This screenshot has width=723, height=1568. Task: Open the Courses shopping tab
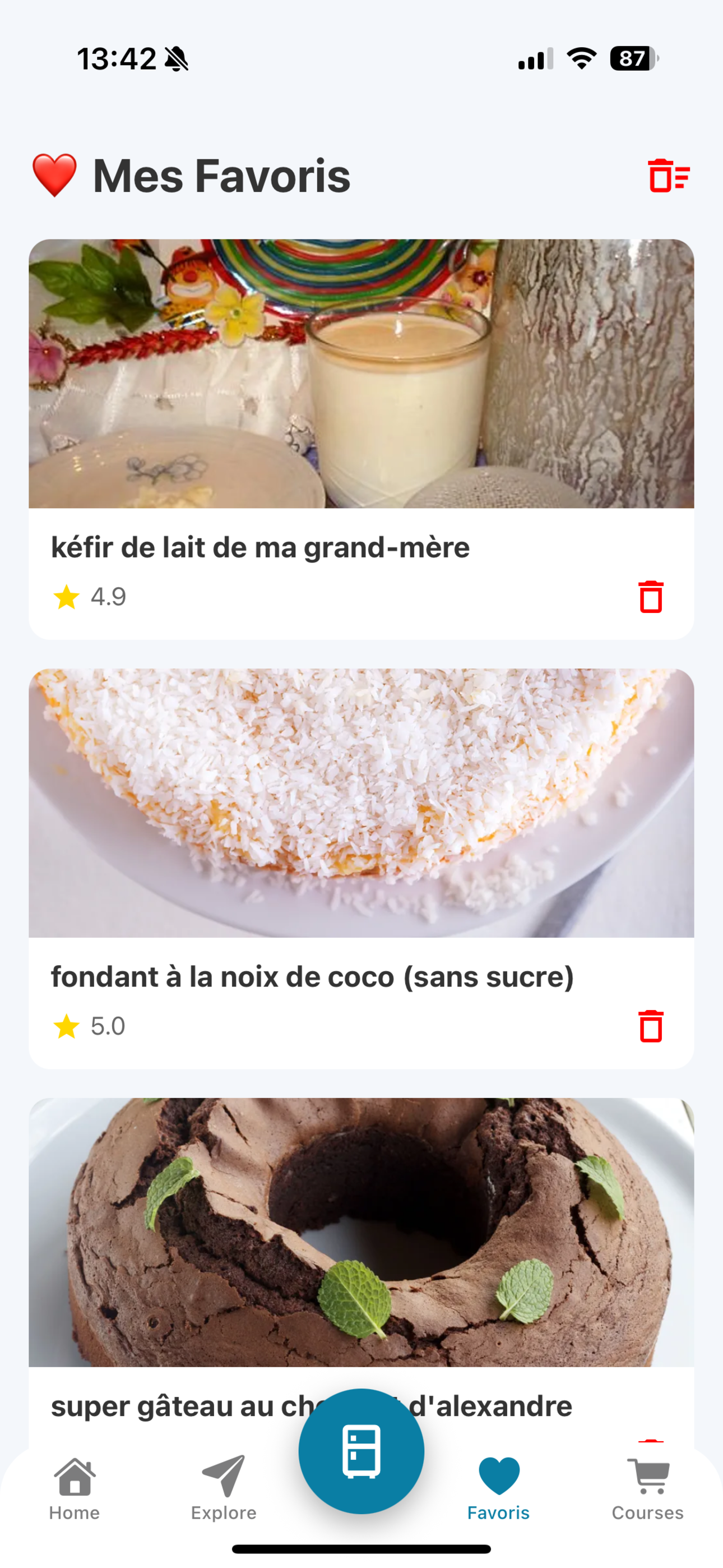click(x=647, y=1487)
